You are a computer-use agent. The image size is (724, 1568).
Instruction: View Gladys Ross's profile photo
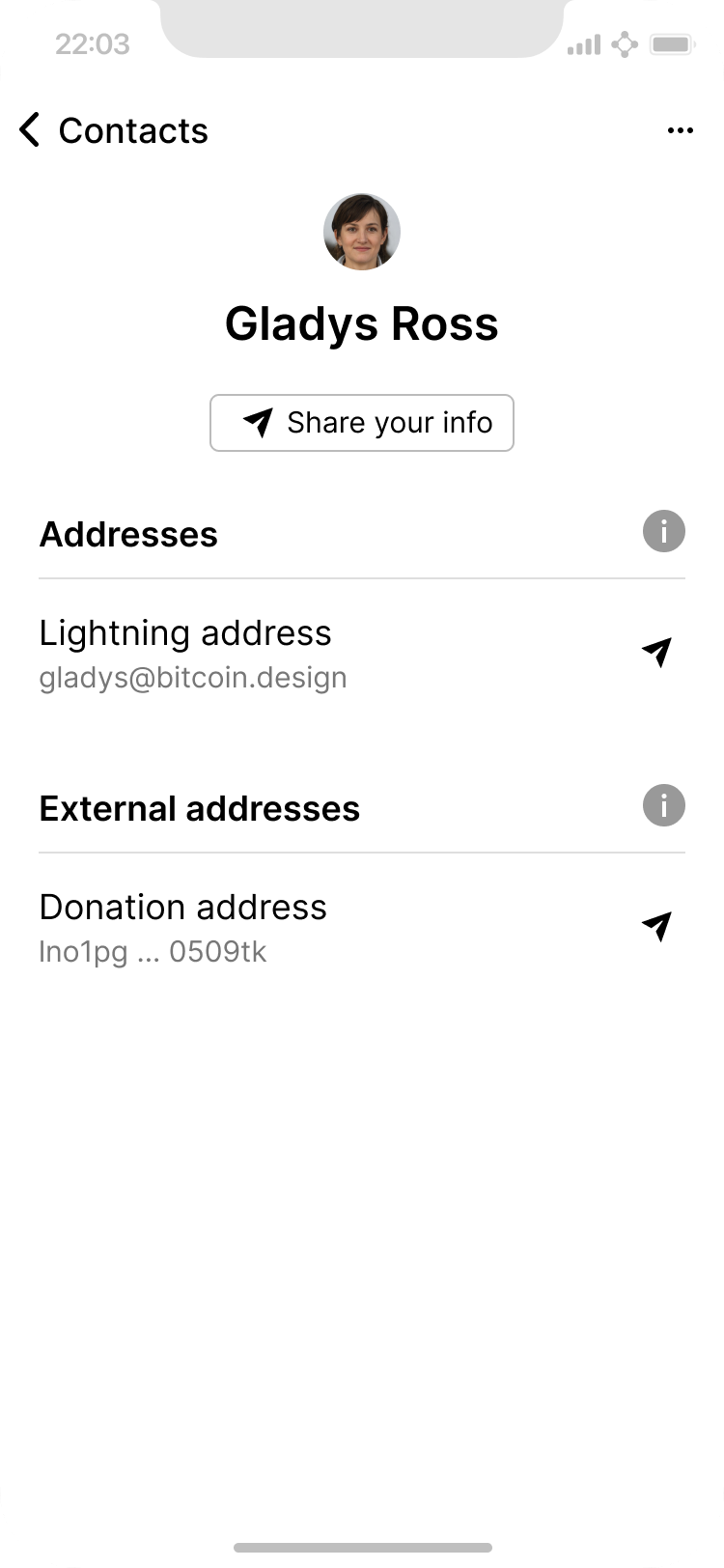[x=362, y=232]
